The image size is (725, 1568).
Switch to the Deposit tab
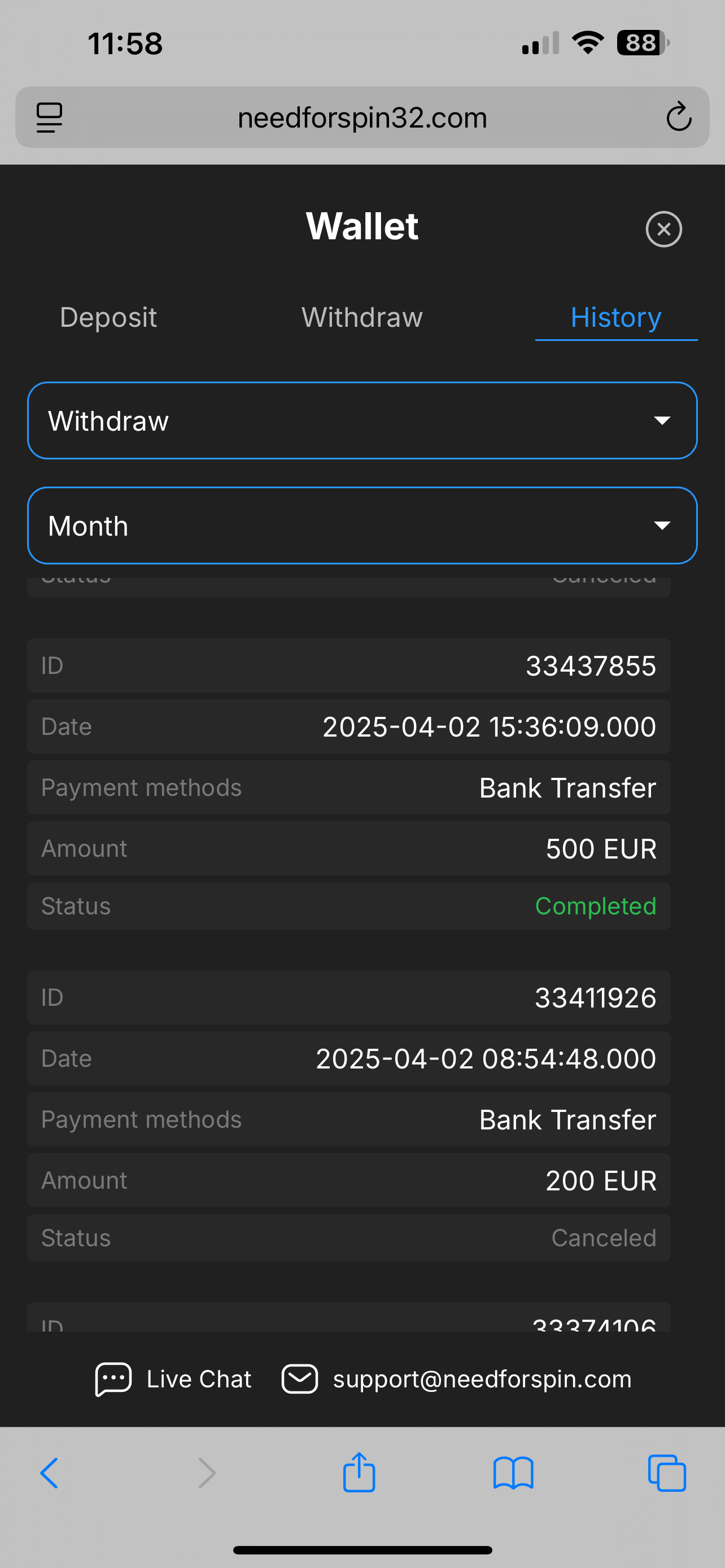pos(108,317)
